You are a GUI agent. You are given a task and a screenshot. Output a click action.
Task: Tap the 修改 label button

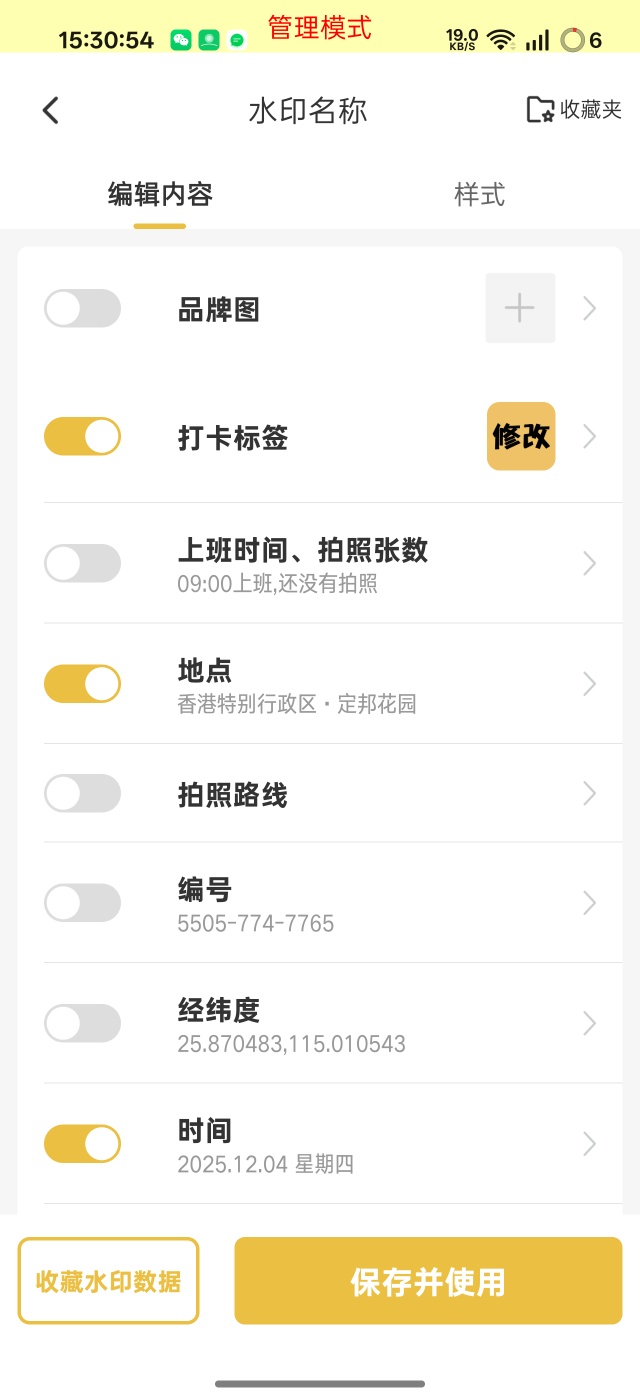520,436
